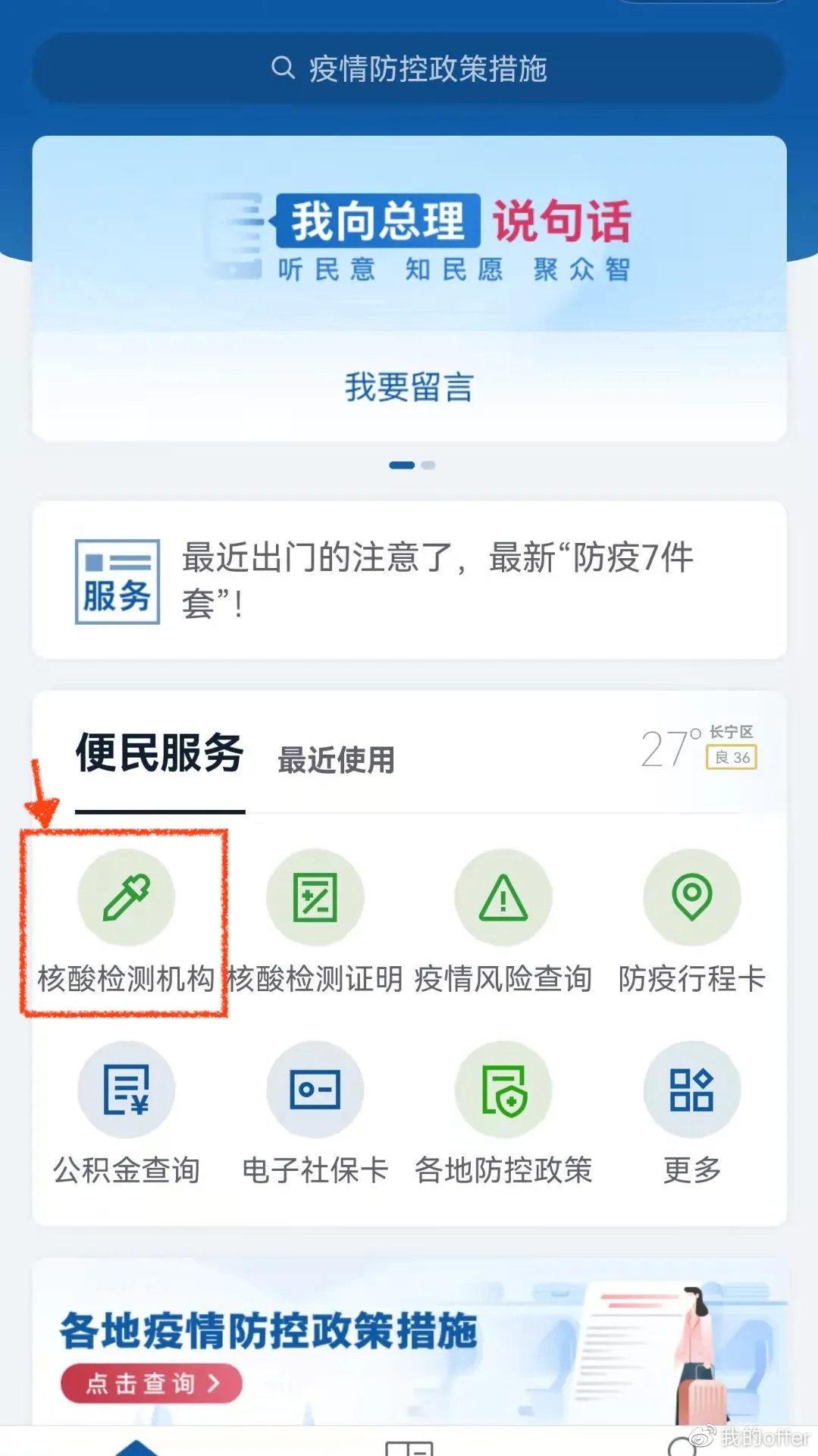Tap the 各地防控政策 shield icon
Screen dimensions: 818x1456
coord(503,1090)
